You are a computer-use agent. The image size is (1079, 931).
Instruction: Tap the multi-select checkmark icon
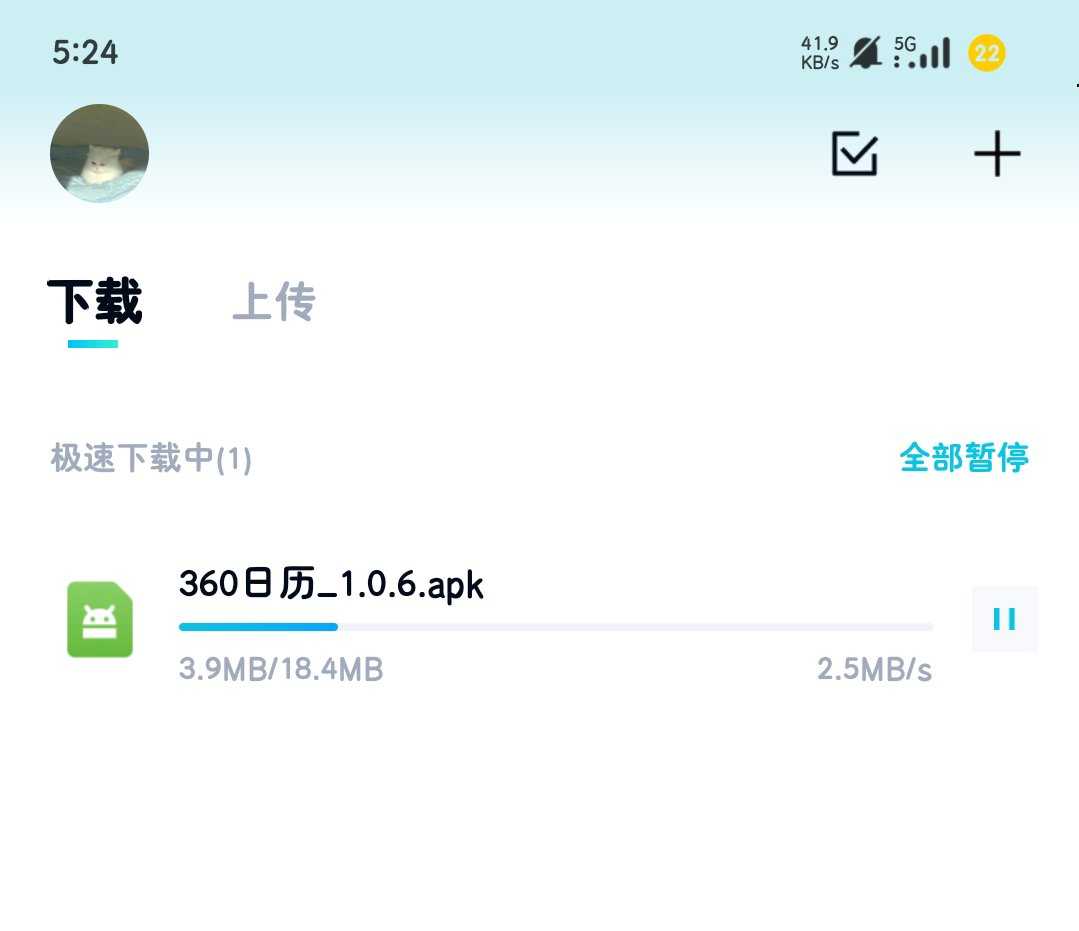[854, 154]
